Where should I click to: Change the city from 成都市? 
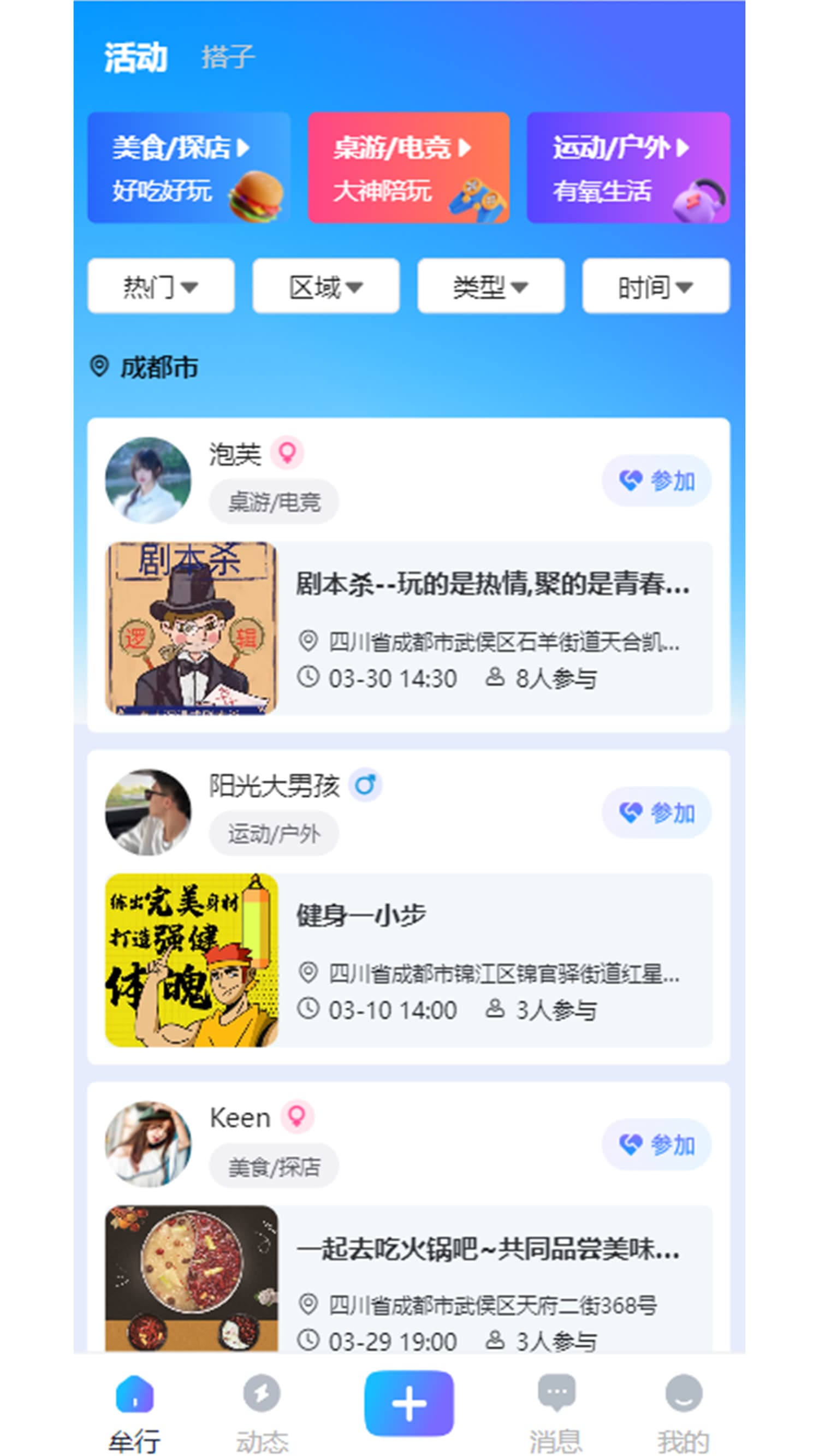[x=145, y=367]
